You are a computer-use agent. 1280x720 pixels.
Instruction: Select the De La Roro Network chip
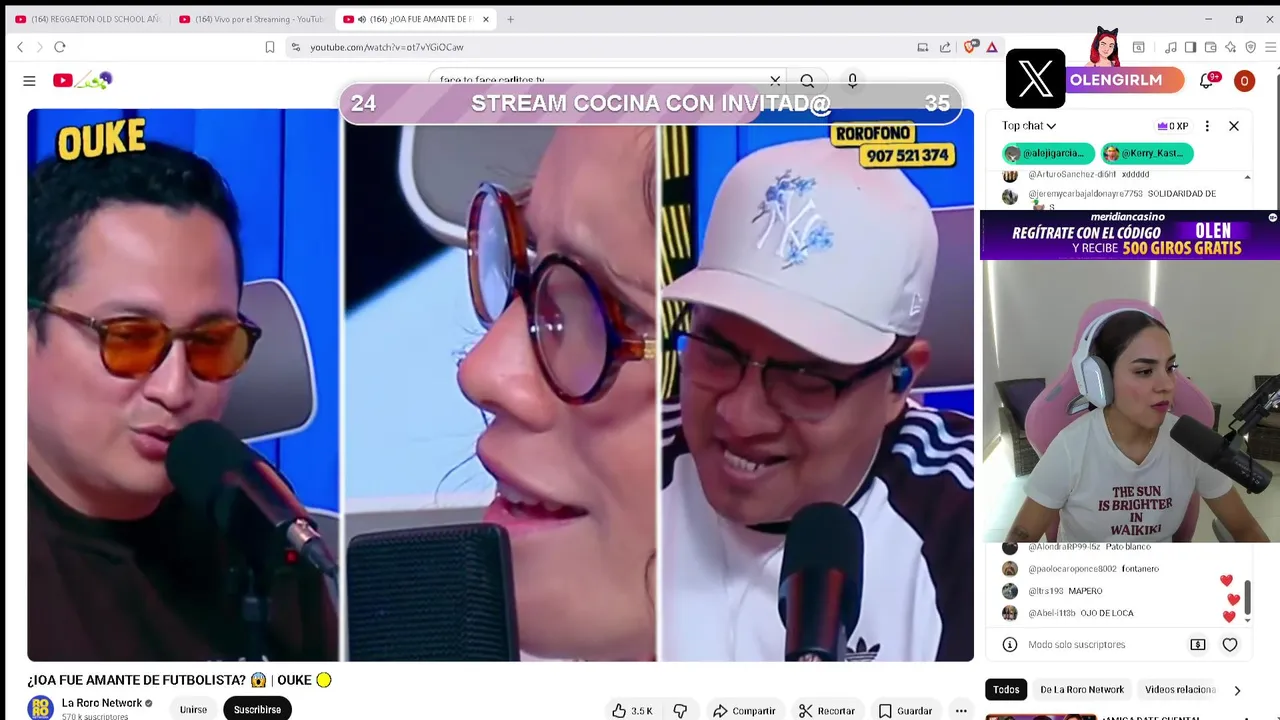[x=1082, y=689]
